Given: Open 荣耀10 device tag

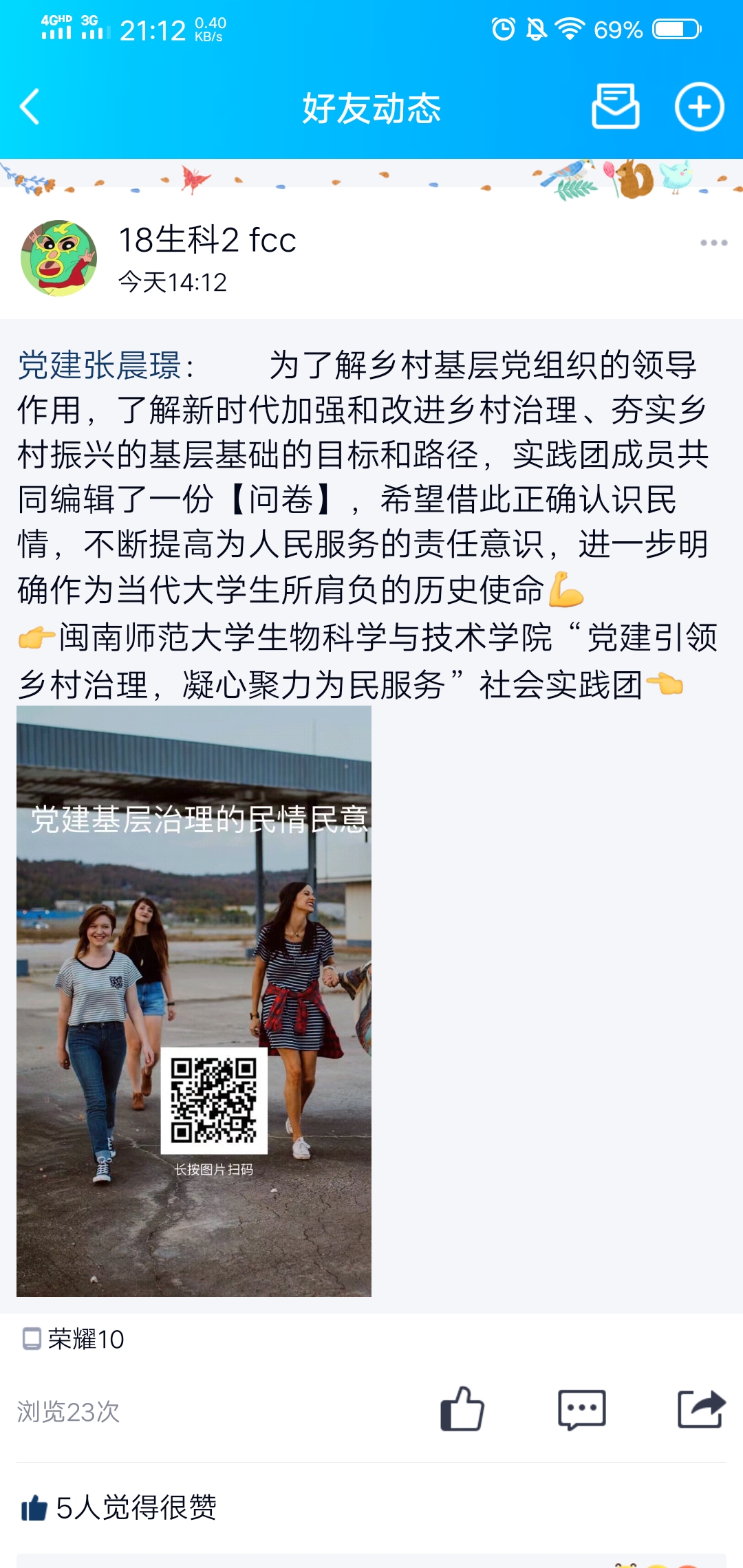Looking at the screenshot, I should (x=74, y=1339).
